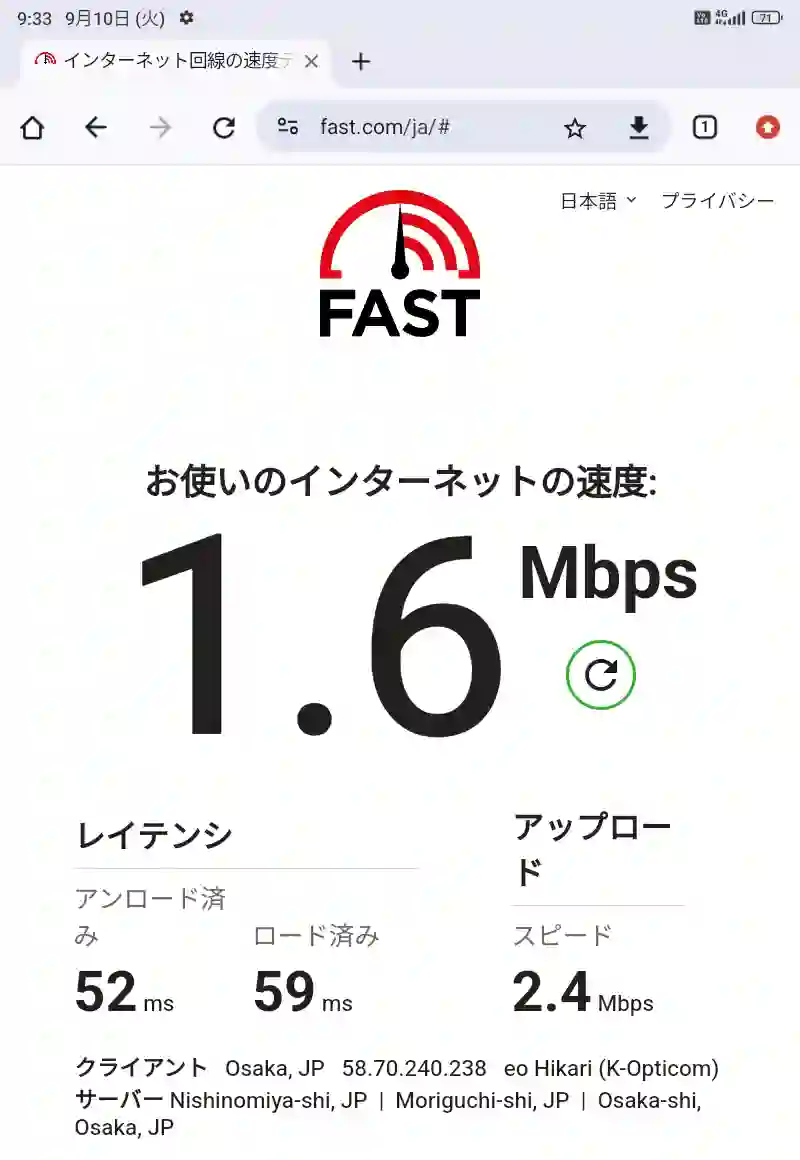Open the Chrome Home screen
Screen dimensions: 800x1160
coord(33,128)
